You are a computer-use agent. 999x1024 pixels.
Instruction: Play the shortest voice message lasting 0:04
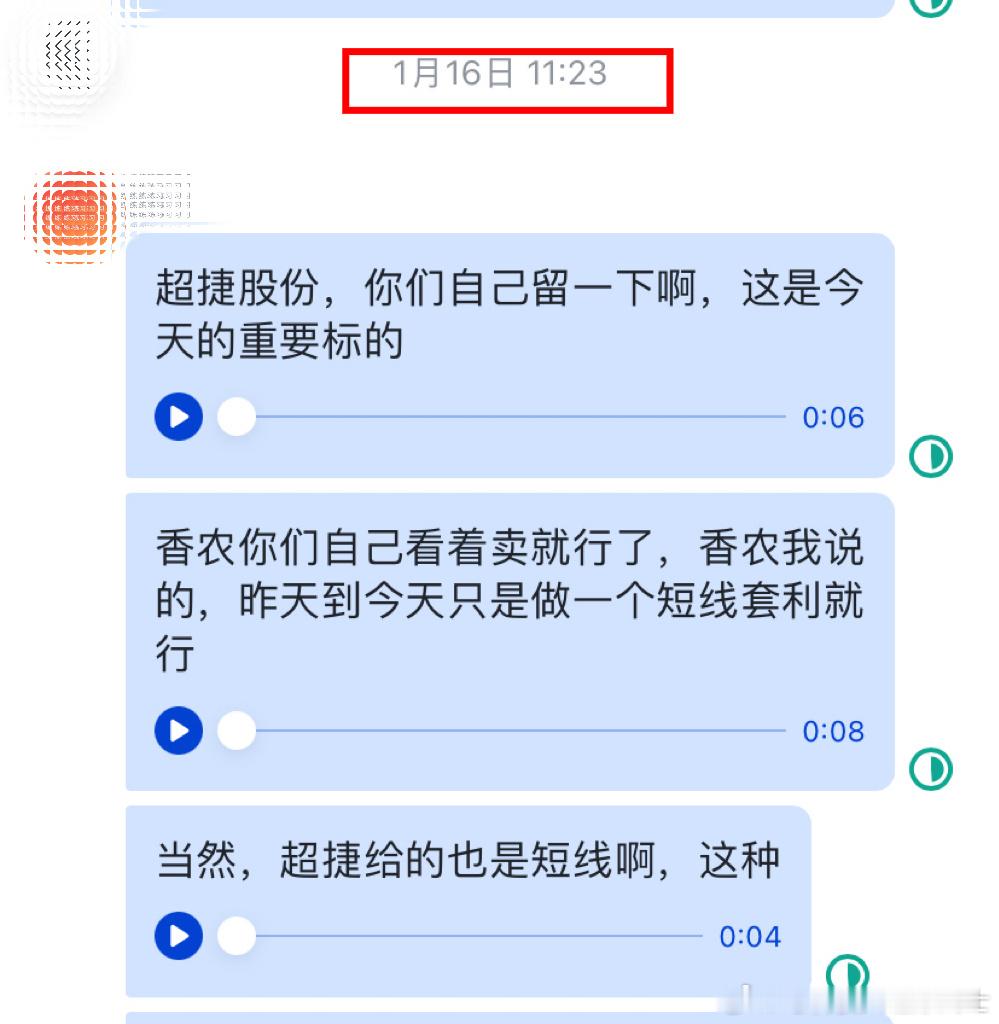pos(177,937)
